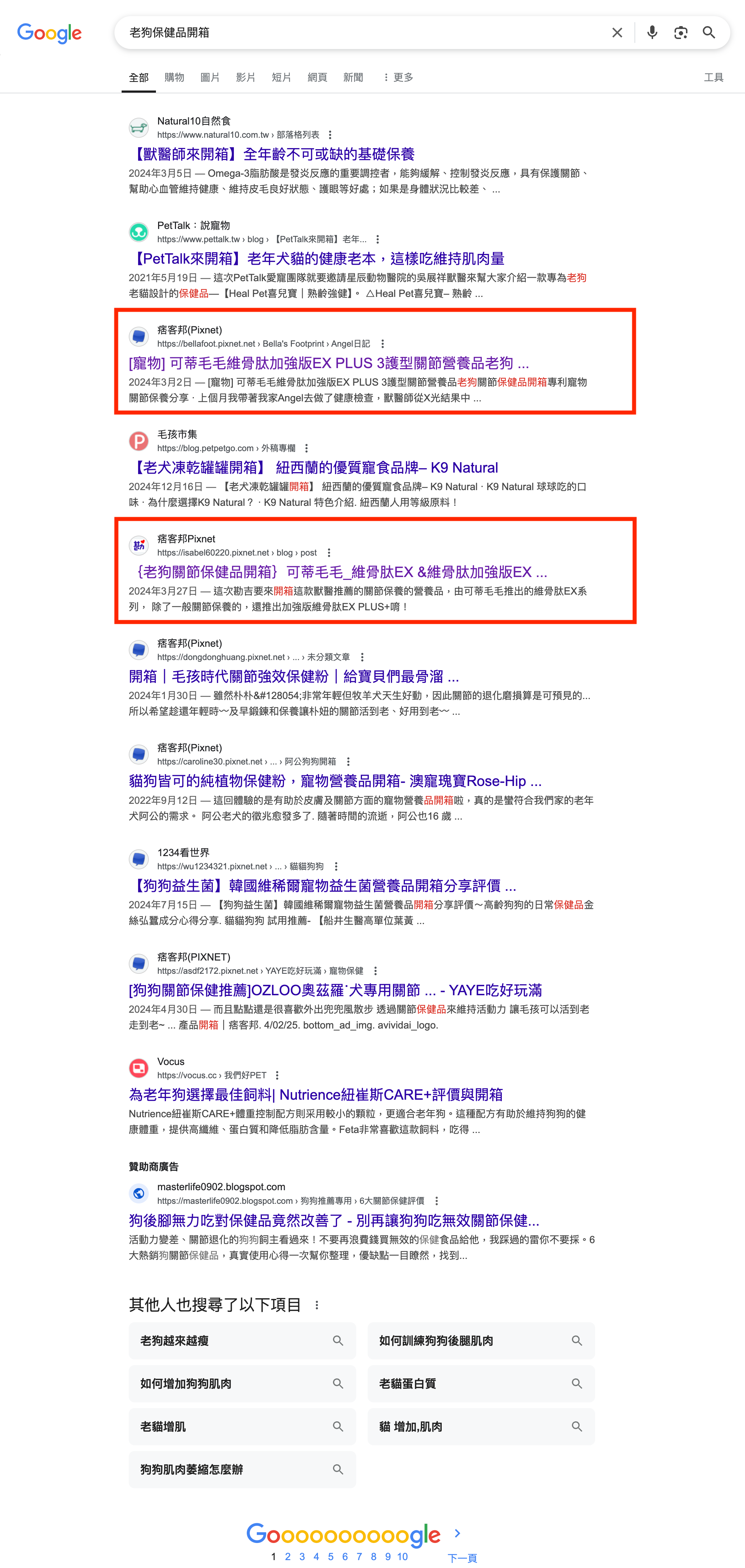Viewport: 745px width, 1568px height.
Task: Search related query 如何訓練狗狗後腿肌肉
Action: click(x=480, y=1341)
